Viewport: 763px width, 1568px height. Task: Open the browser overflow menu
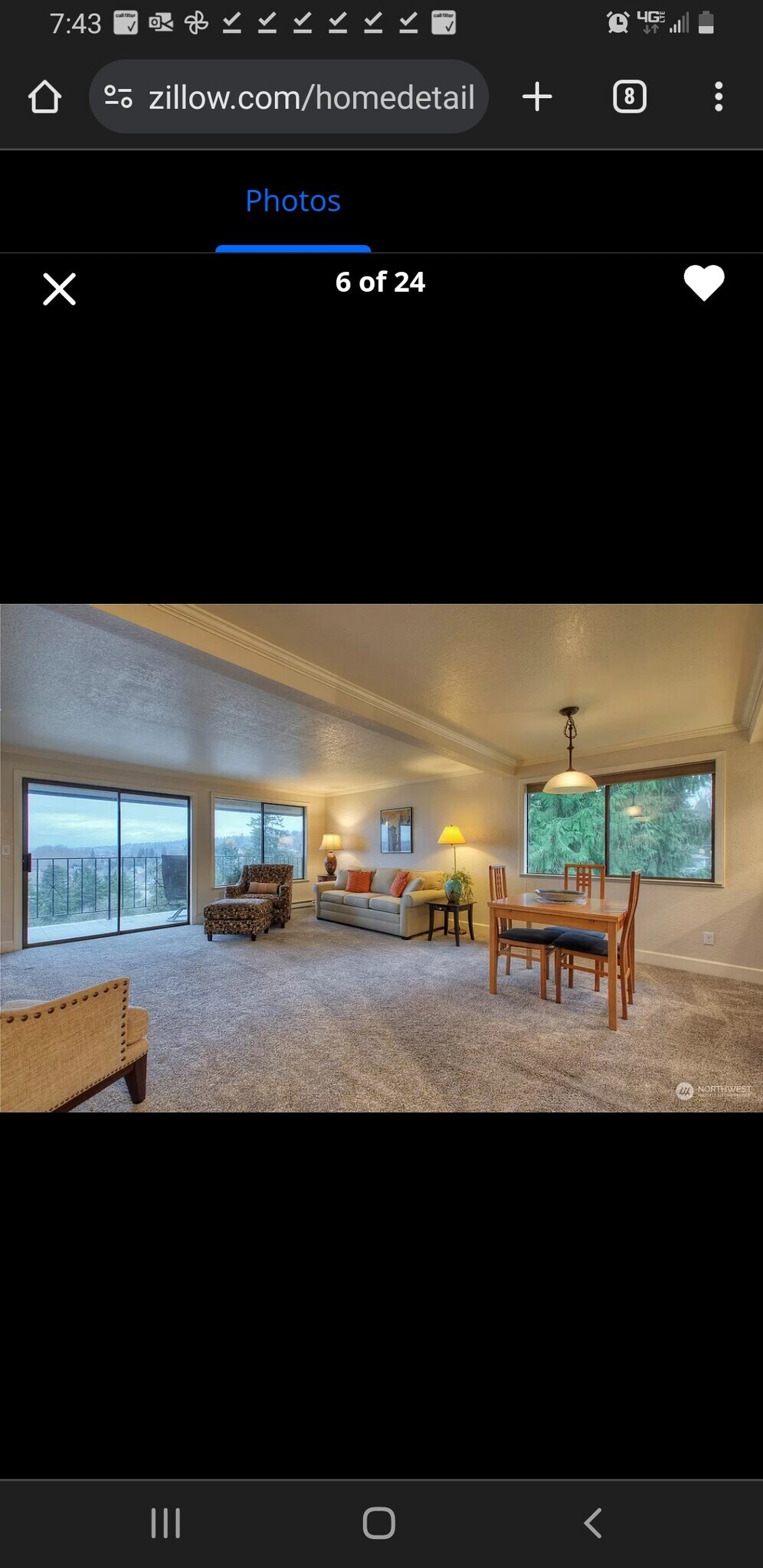(x=718, y=97)
